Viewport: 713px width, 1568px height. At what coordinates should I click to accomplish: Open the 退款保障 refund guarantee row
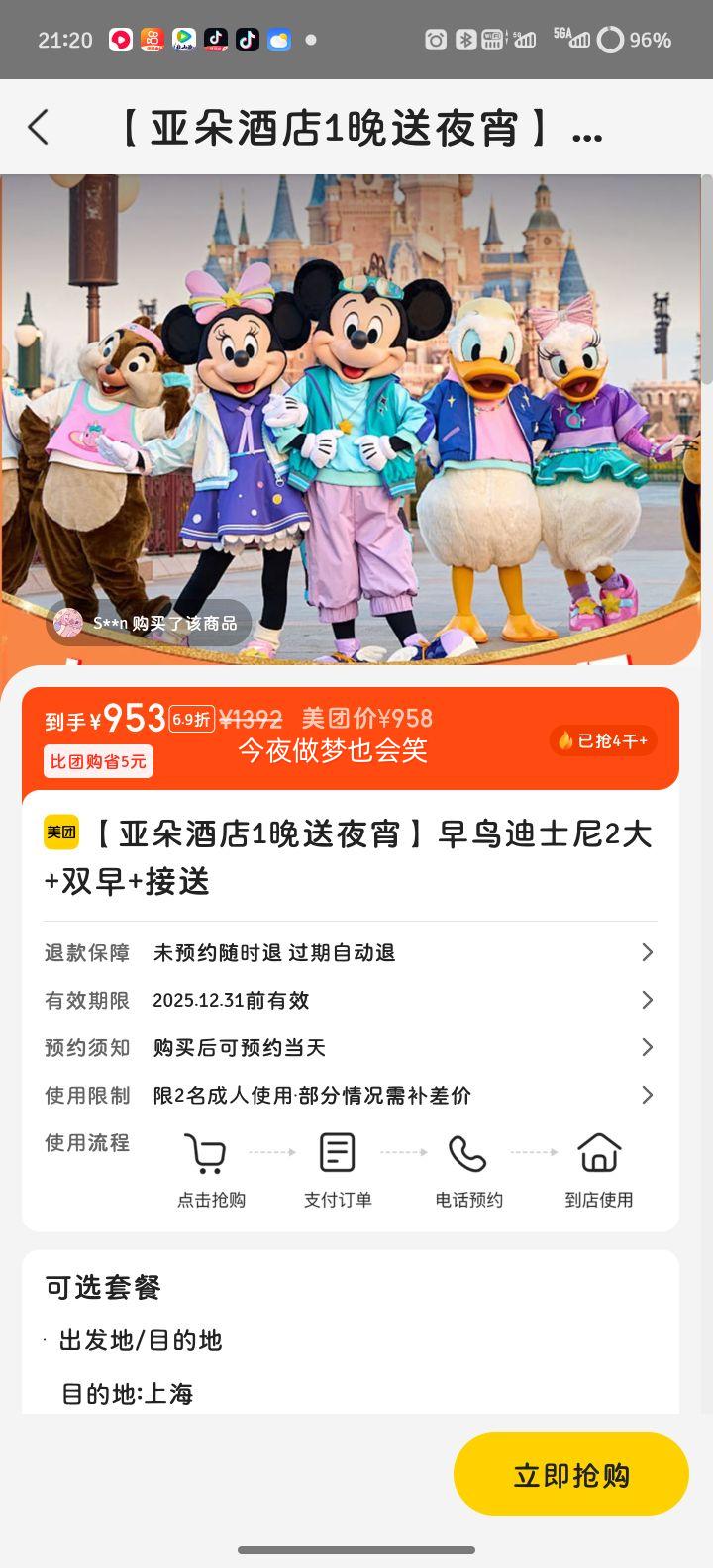[350, 952]
